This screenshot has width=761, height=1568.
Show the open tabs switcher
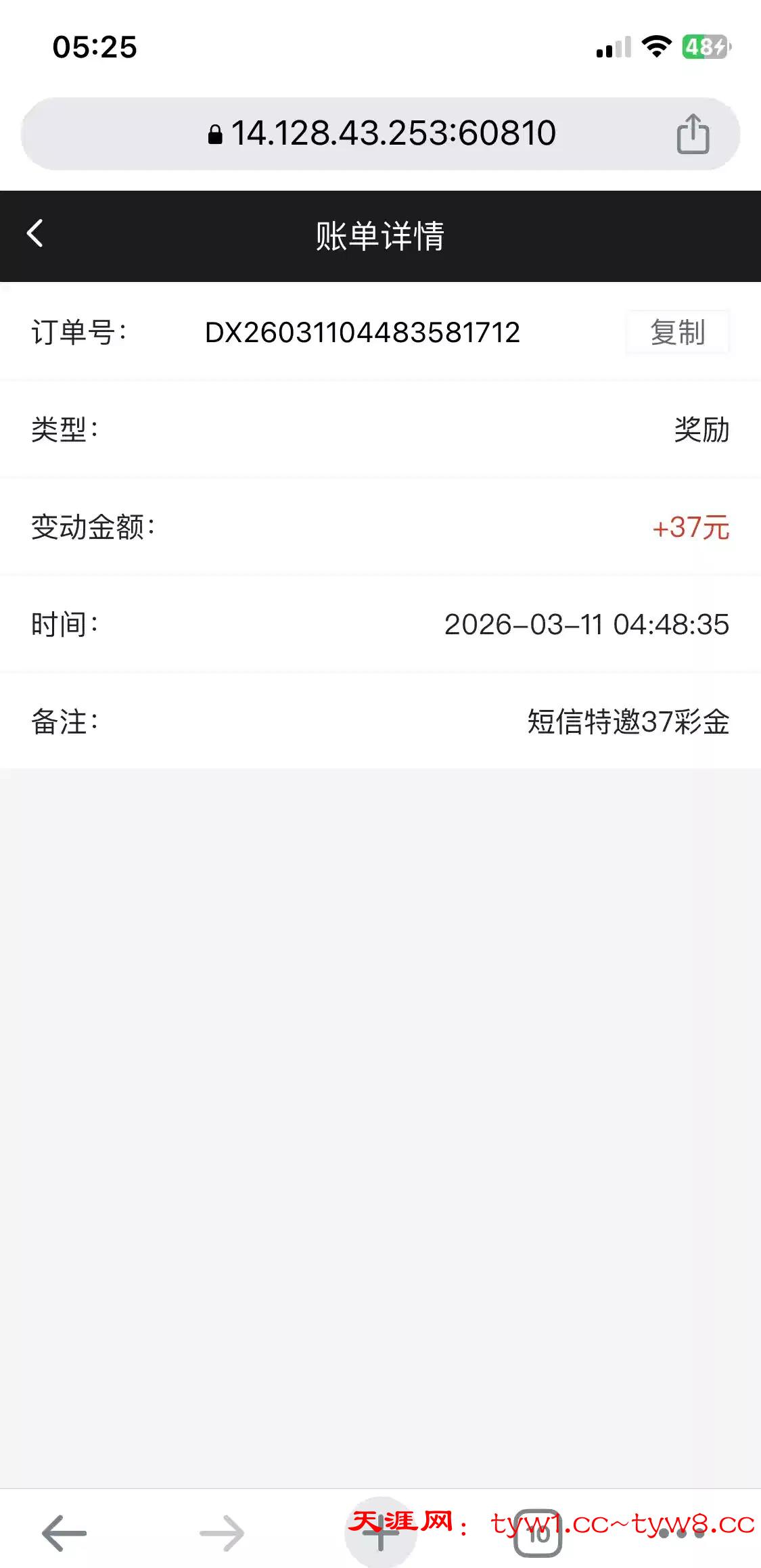(x=538, y=1533)
